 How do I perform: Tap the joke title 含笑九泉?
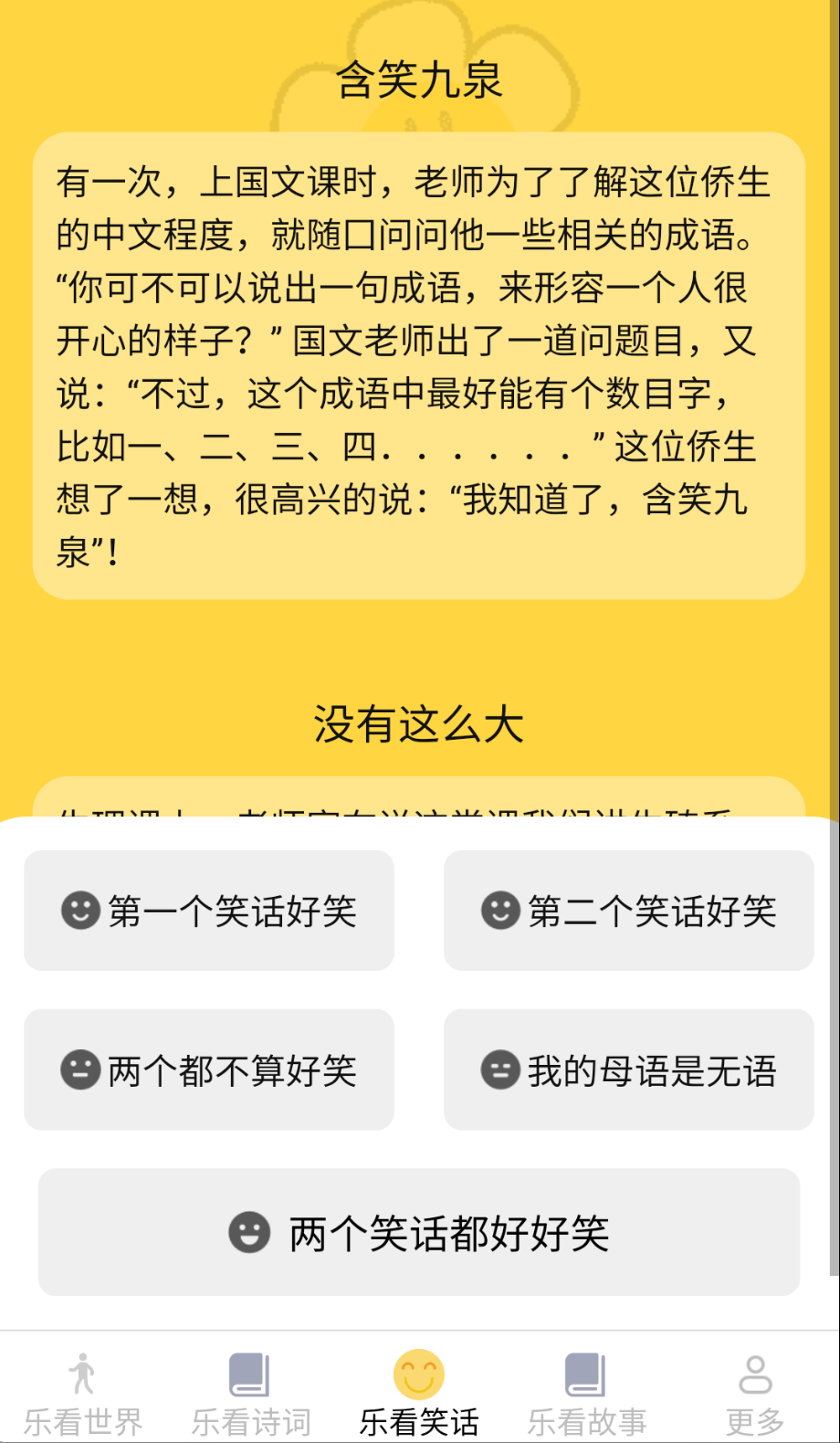coord(418,79)
